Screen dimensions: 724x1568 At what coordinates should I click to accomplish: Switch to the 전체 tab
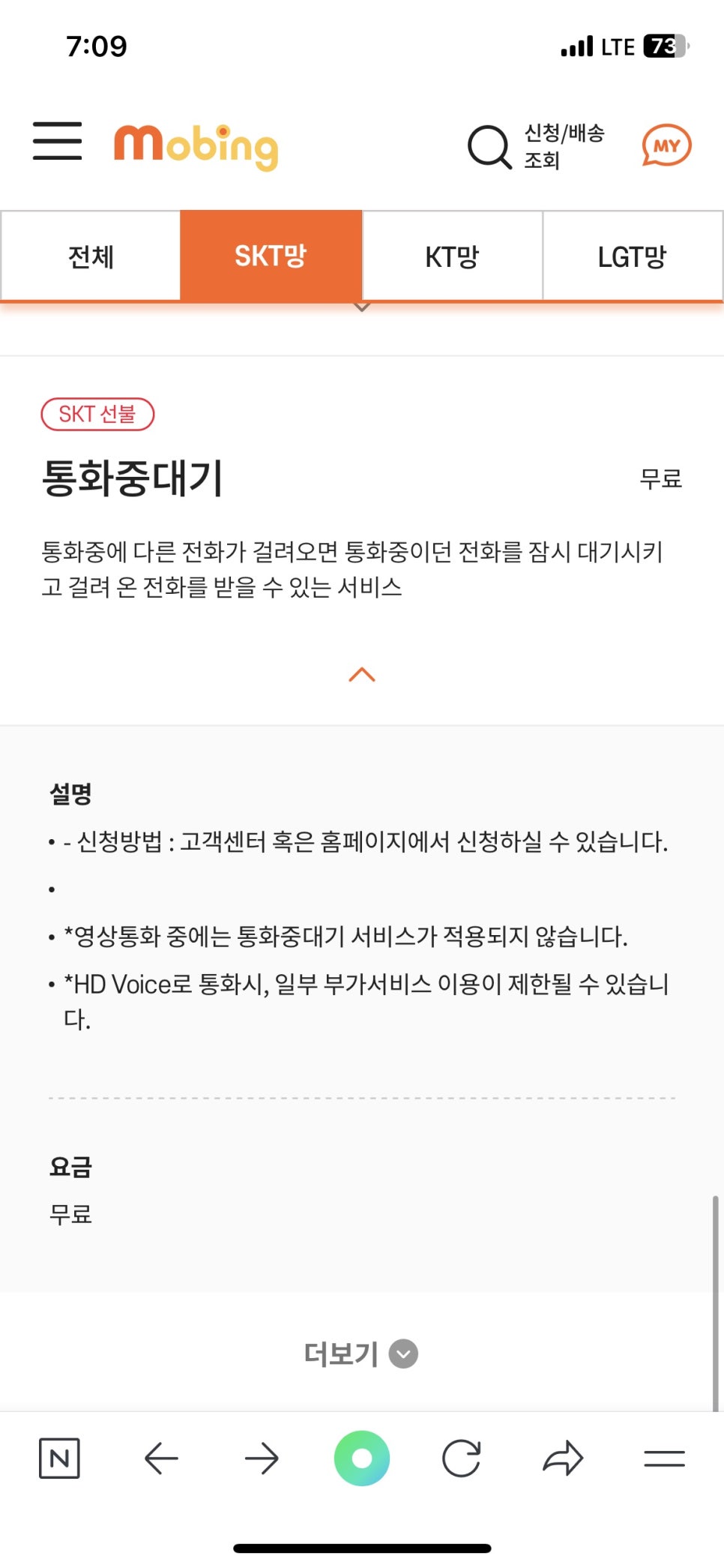click(91, 256)
